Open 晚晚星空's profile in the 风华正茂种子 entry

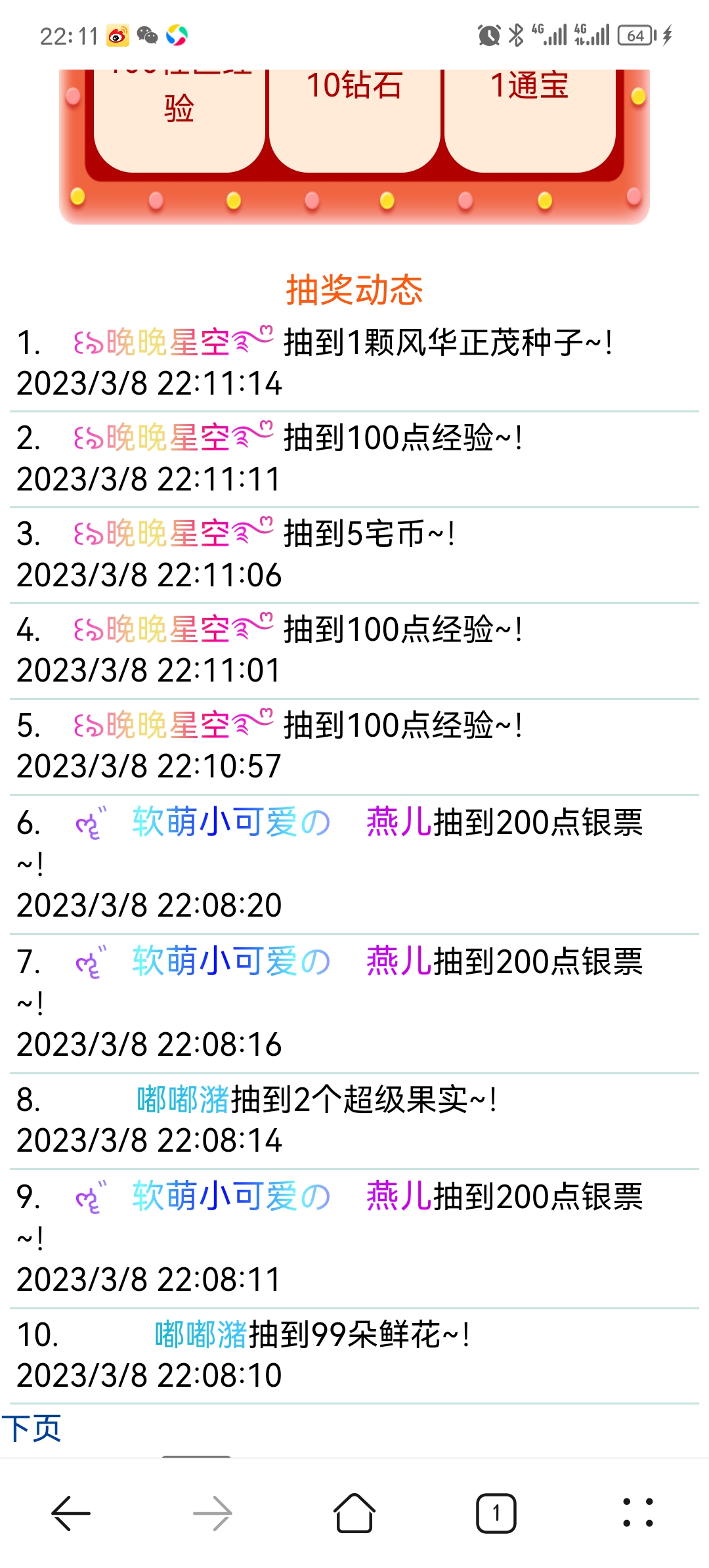coord(173,342)
